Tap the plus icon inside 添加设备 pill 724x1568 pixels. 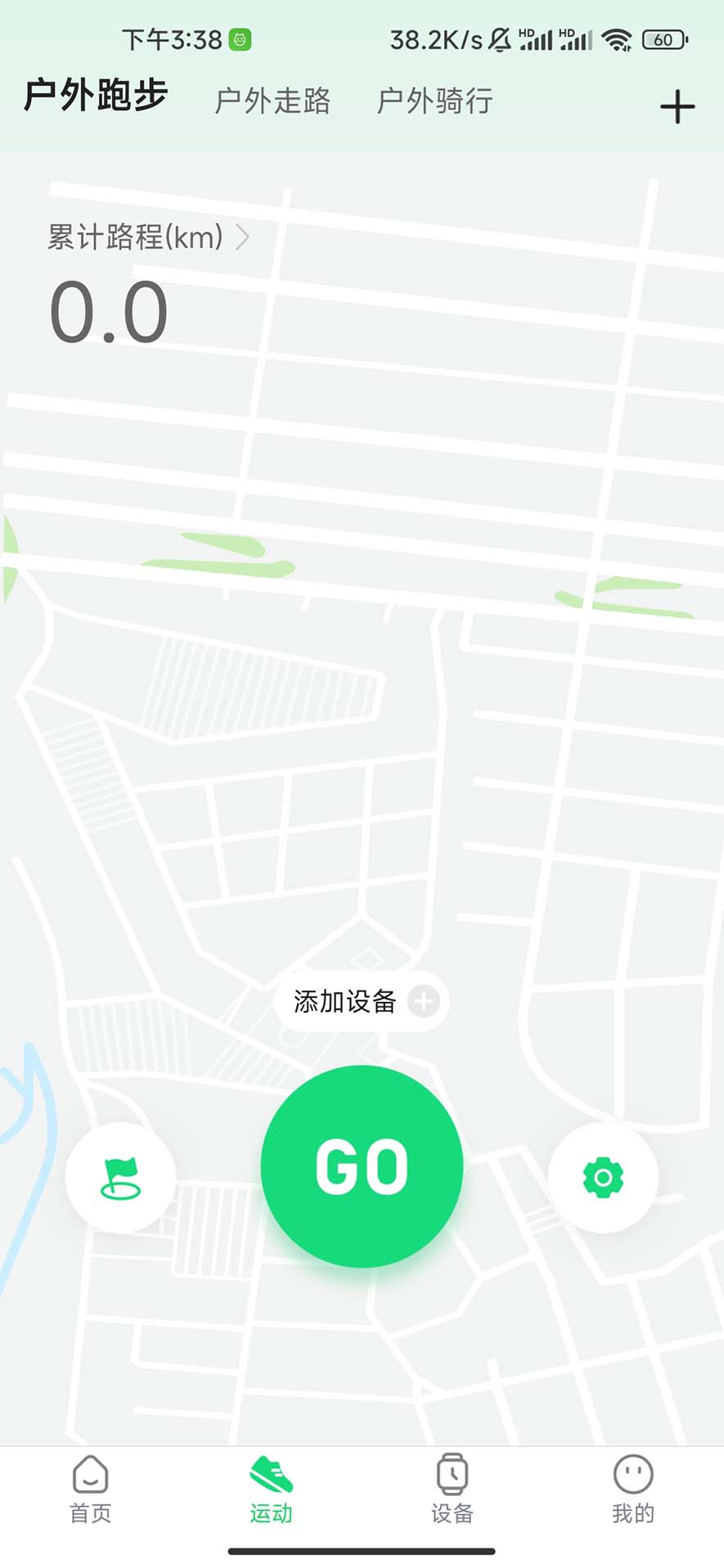(x=424, y=1001)
